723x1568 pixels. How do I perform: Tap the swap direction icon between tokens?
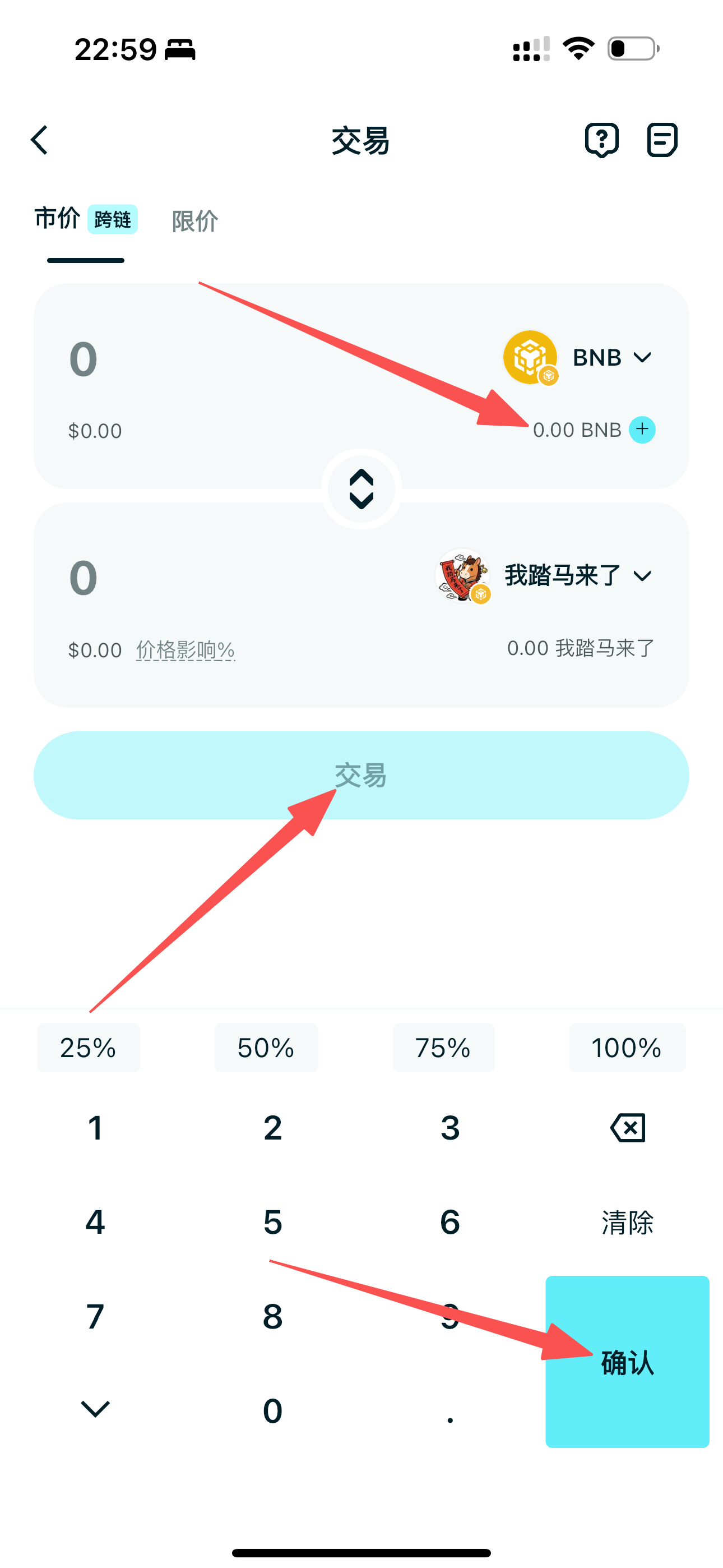pos(361,489)
